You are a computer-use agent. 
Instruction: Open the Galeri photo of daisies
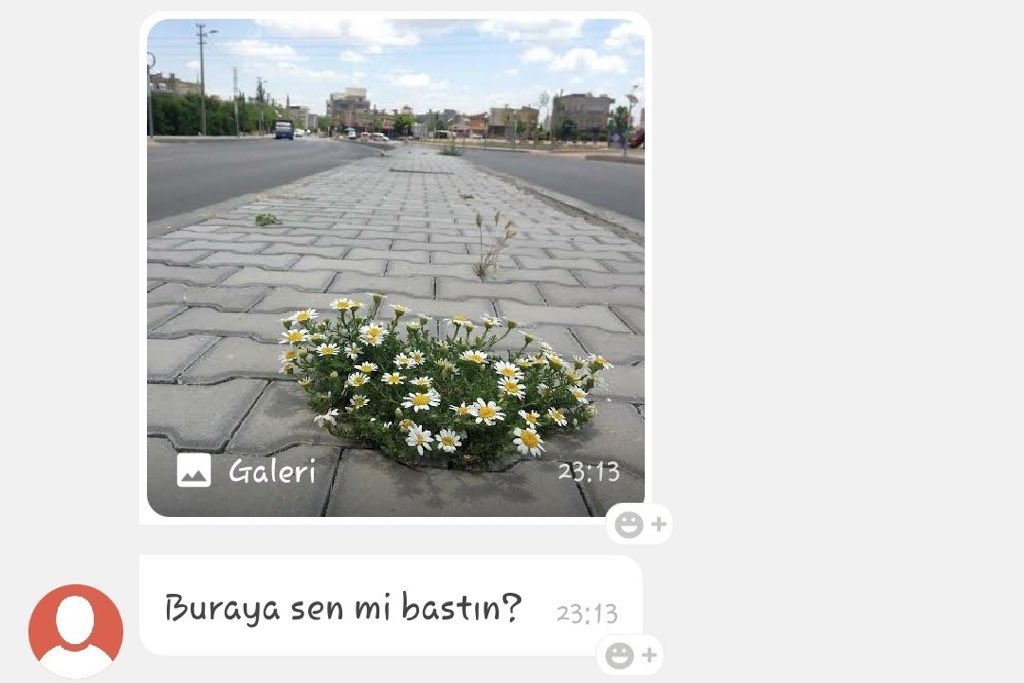click(395, 268)
